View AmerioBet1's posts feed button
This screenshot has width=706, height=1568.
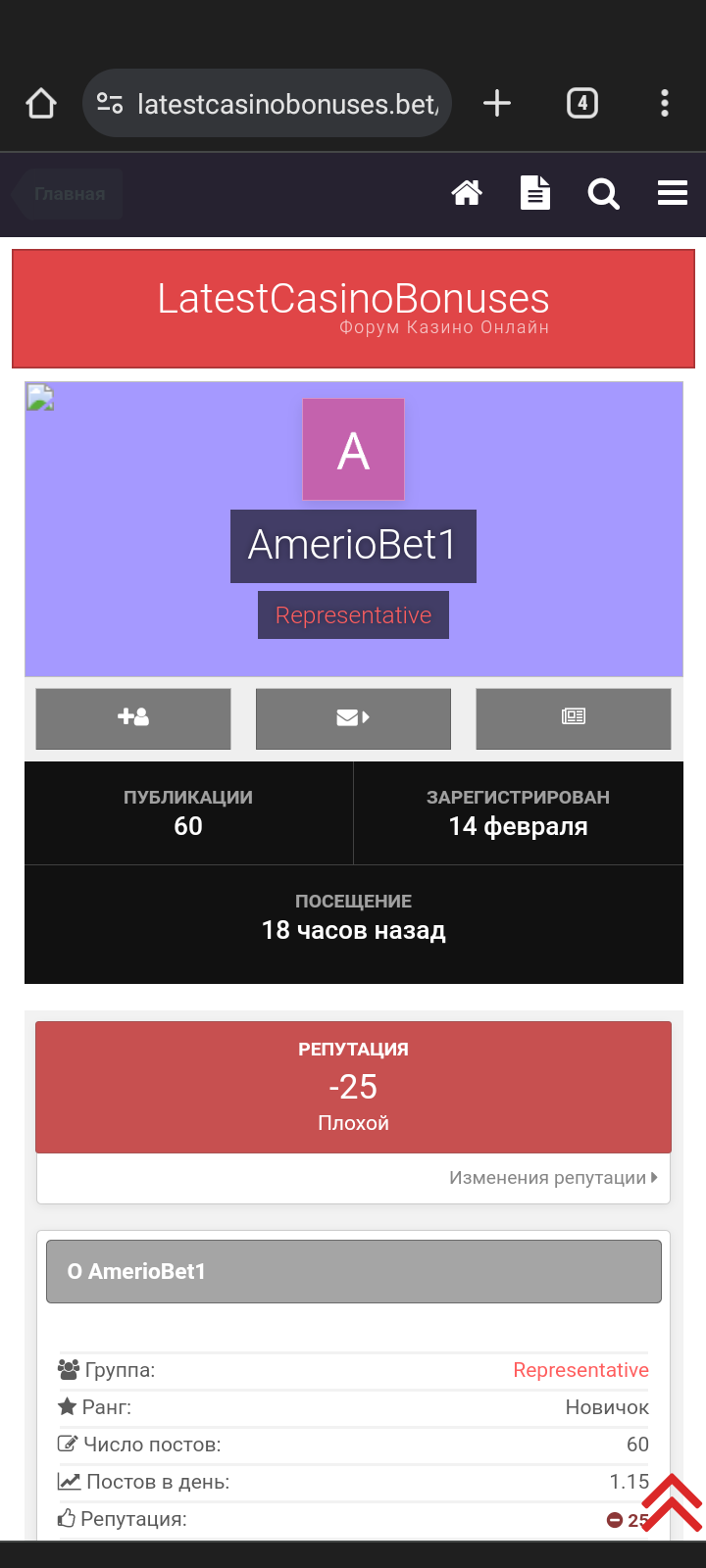(574, 717)
